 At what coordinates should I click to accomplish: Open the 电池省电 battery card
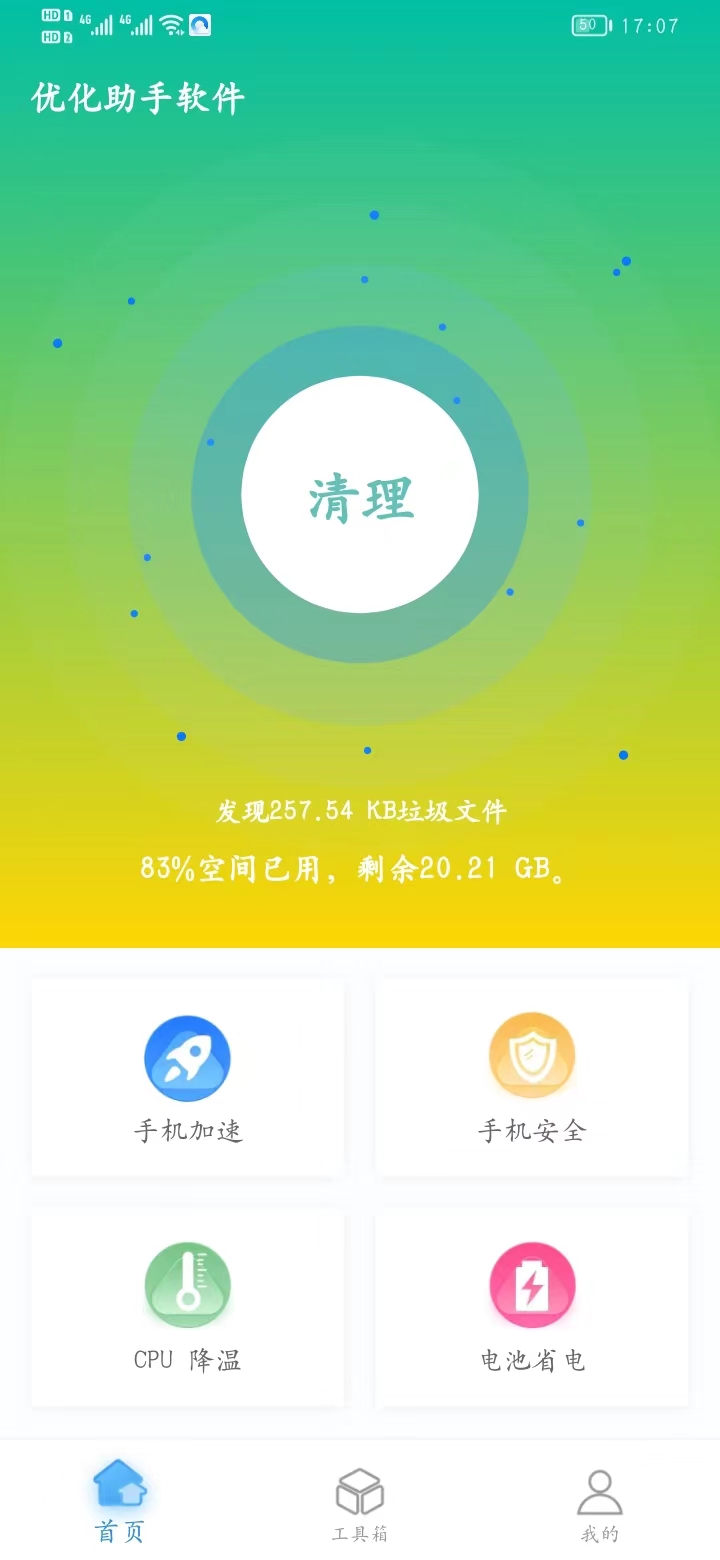click(532, 1310)
